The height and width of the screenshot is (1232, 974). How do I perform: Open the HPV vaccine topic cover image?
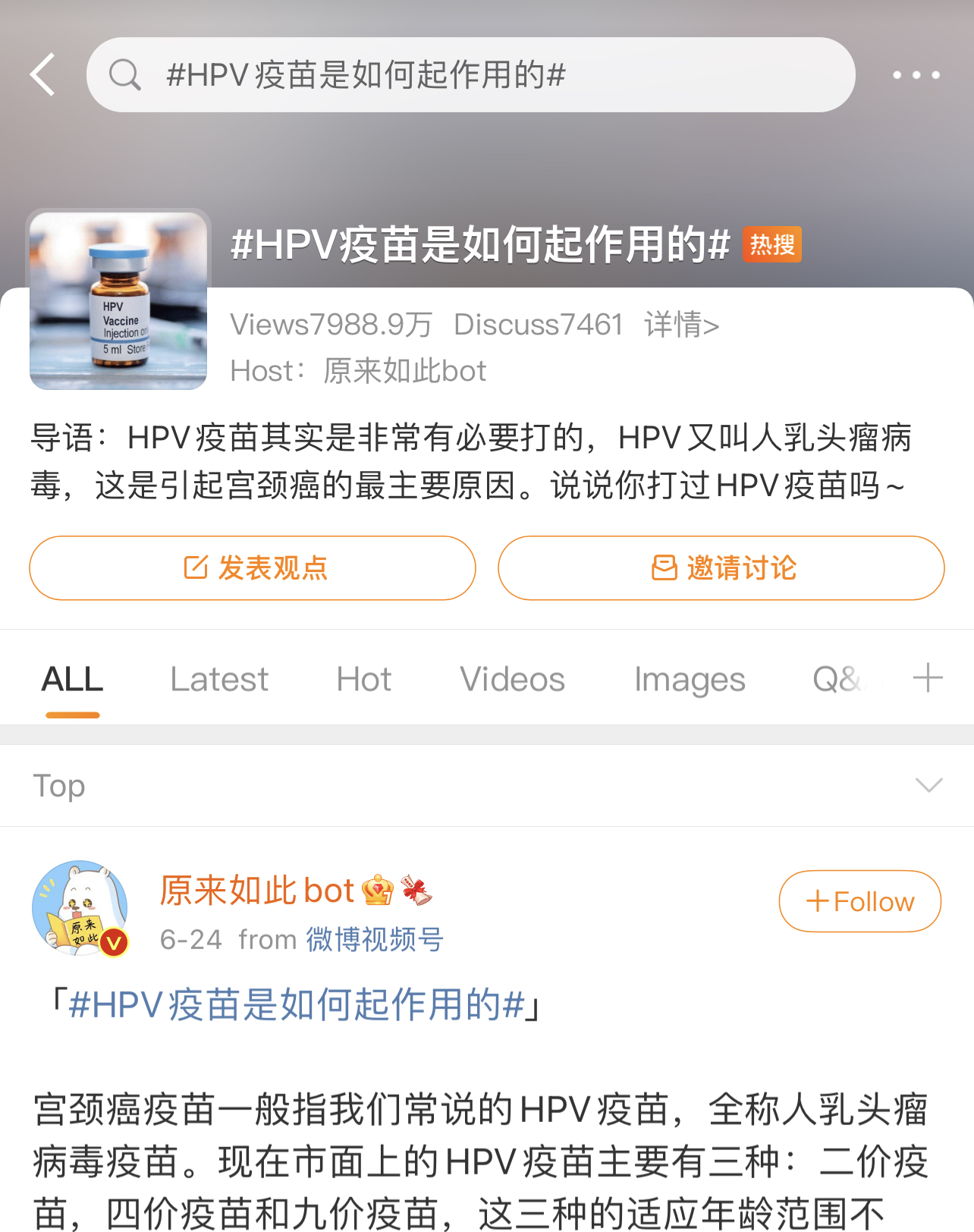118,300
